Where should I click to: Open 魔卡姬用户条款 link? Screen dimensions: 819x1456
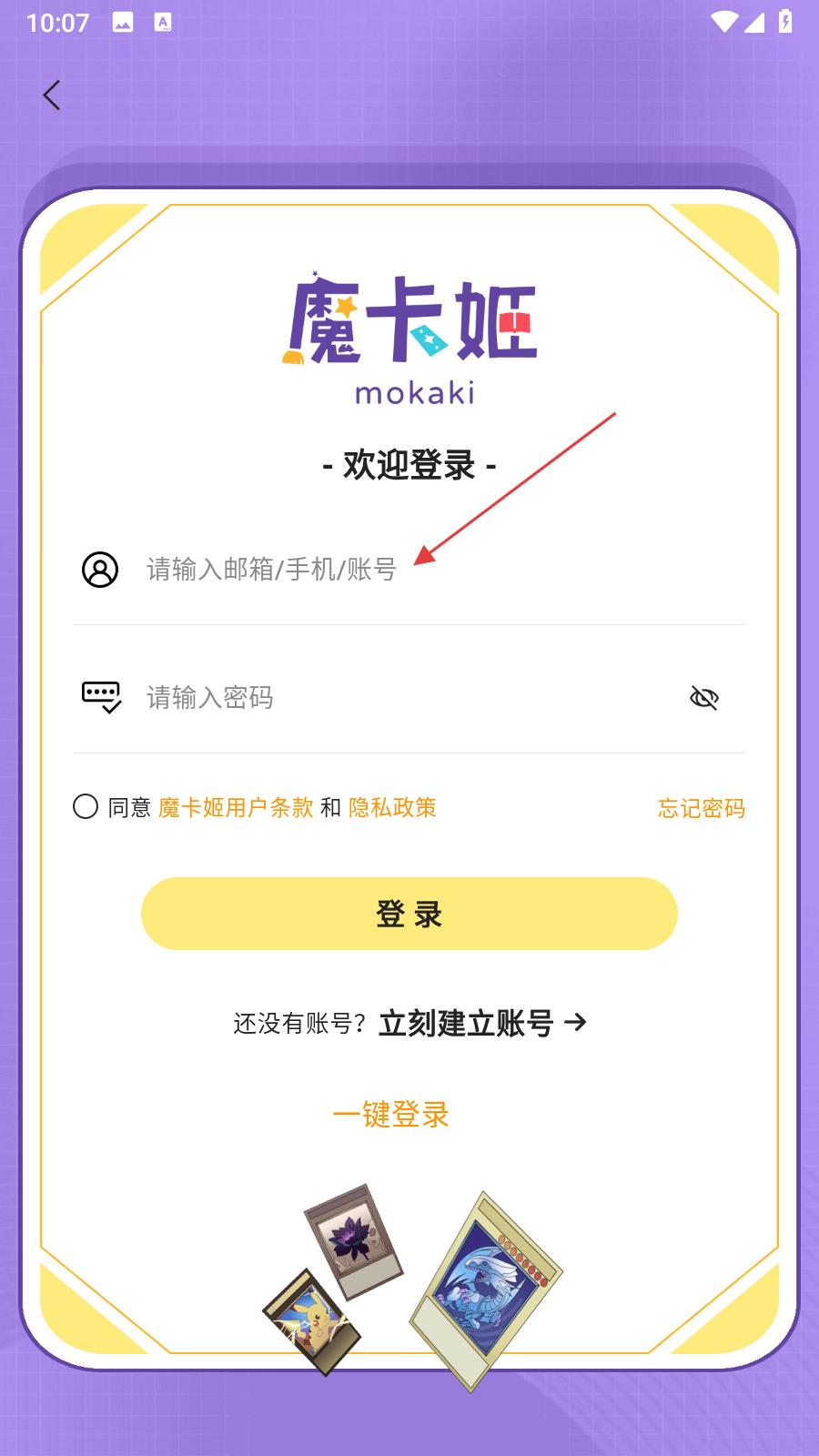point(236,808)
